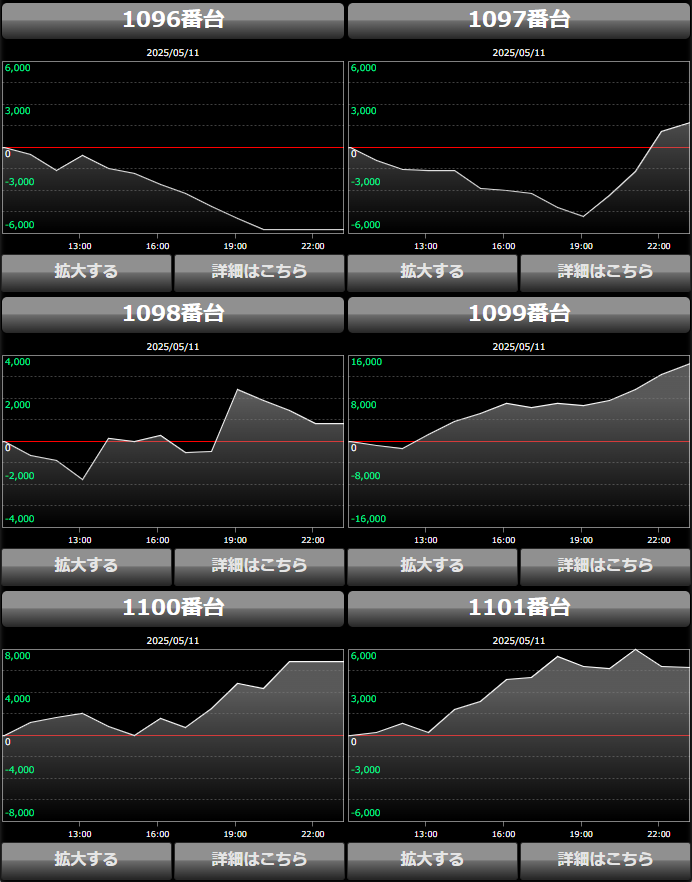Enlarge the graph for 1099番台
The height and width of the screenshot is (882, 692).
pos(432,565)
